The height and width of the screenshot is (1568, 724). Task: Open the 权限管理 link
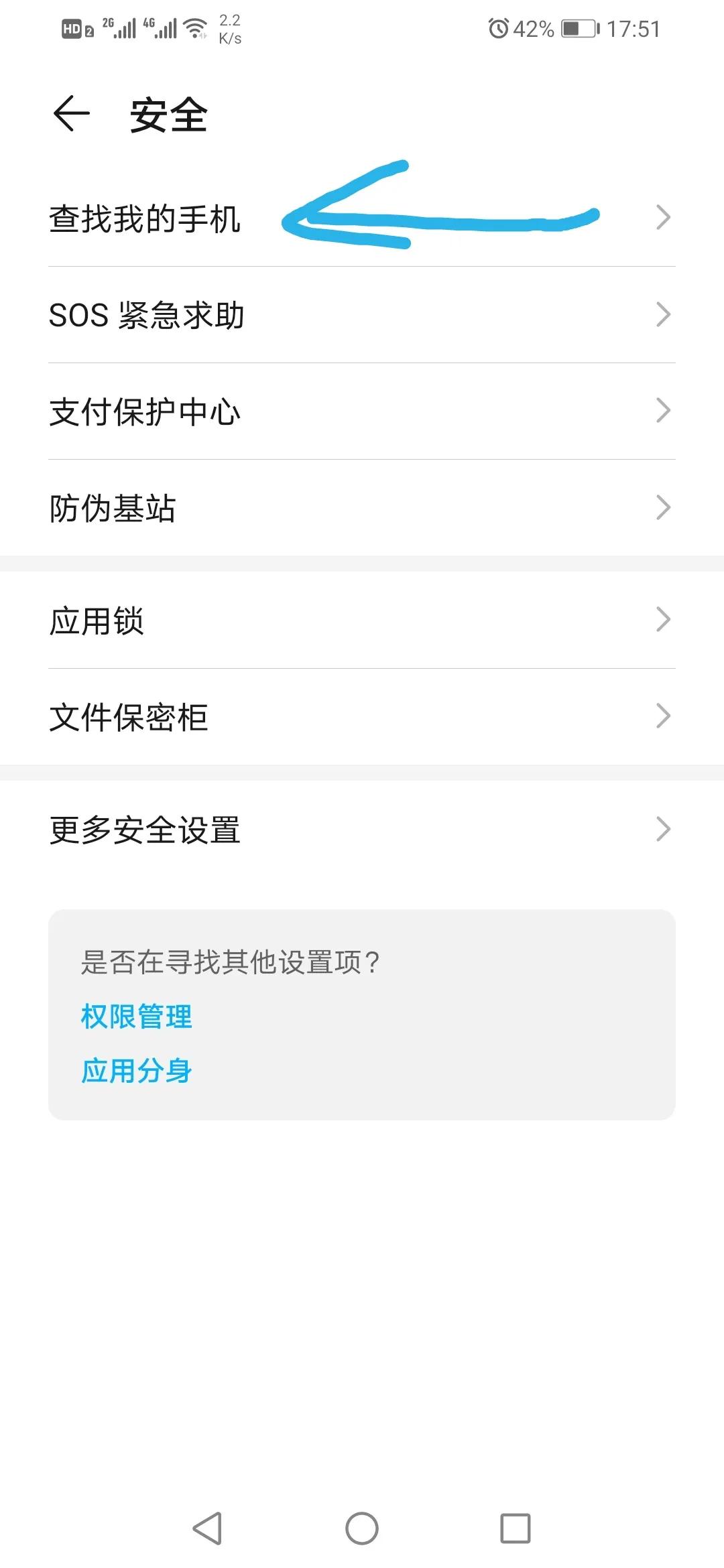click(135, 1017)
